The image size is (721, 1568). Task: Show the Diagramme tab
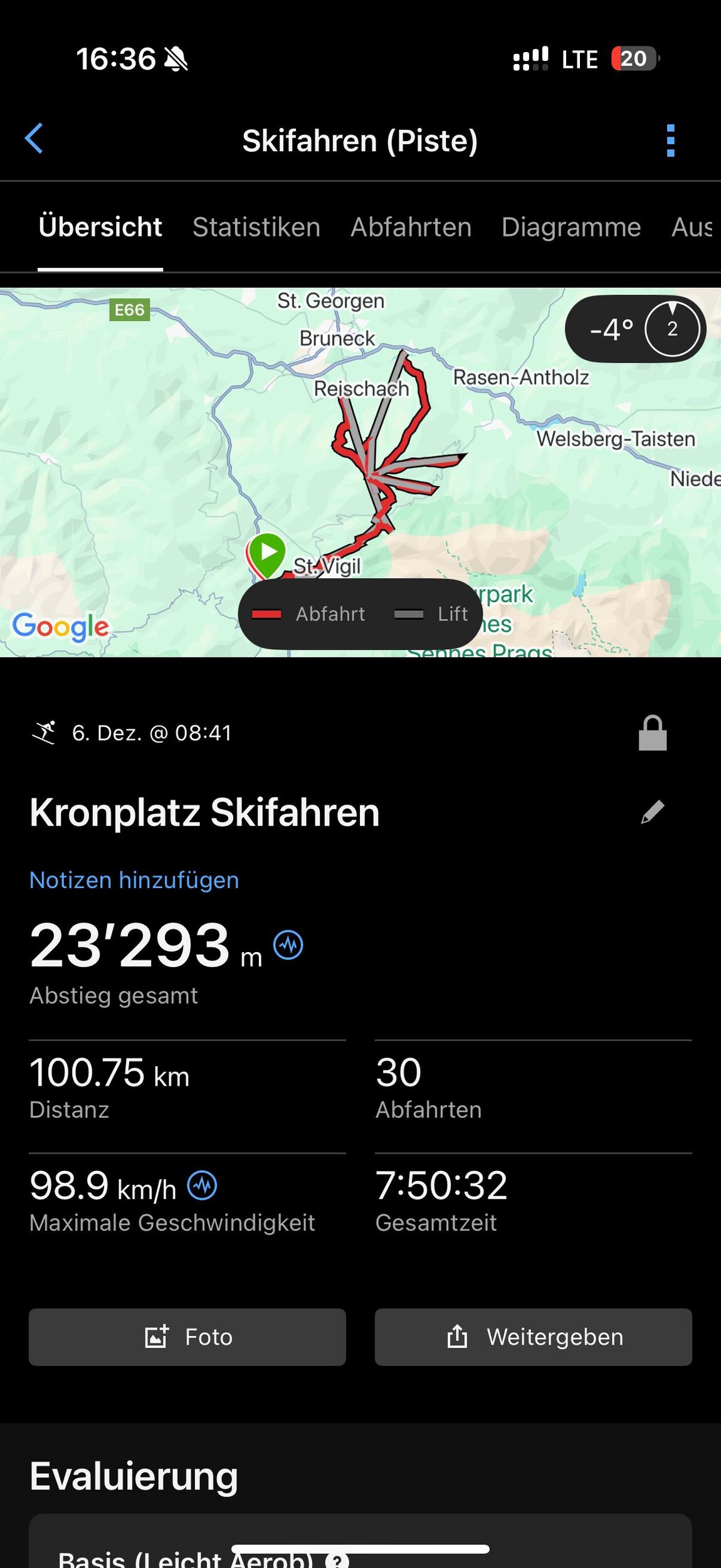tap(571, 227)
